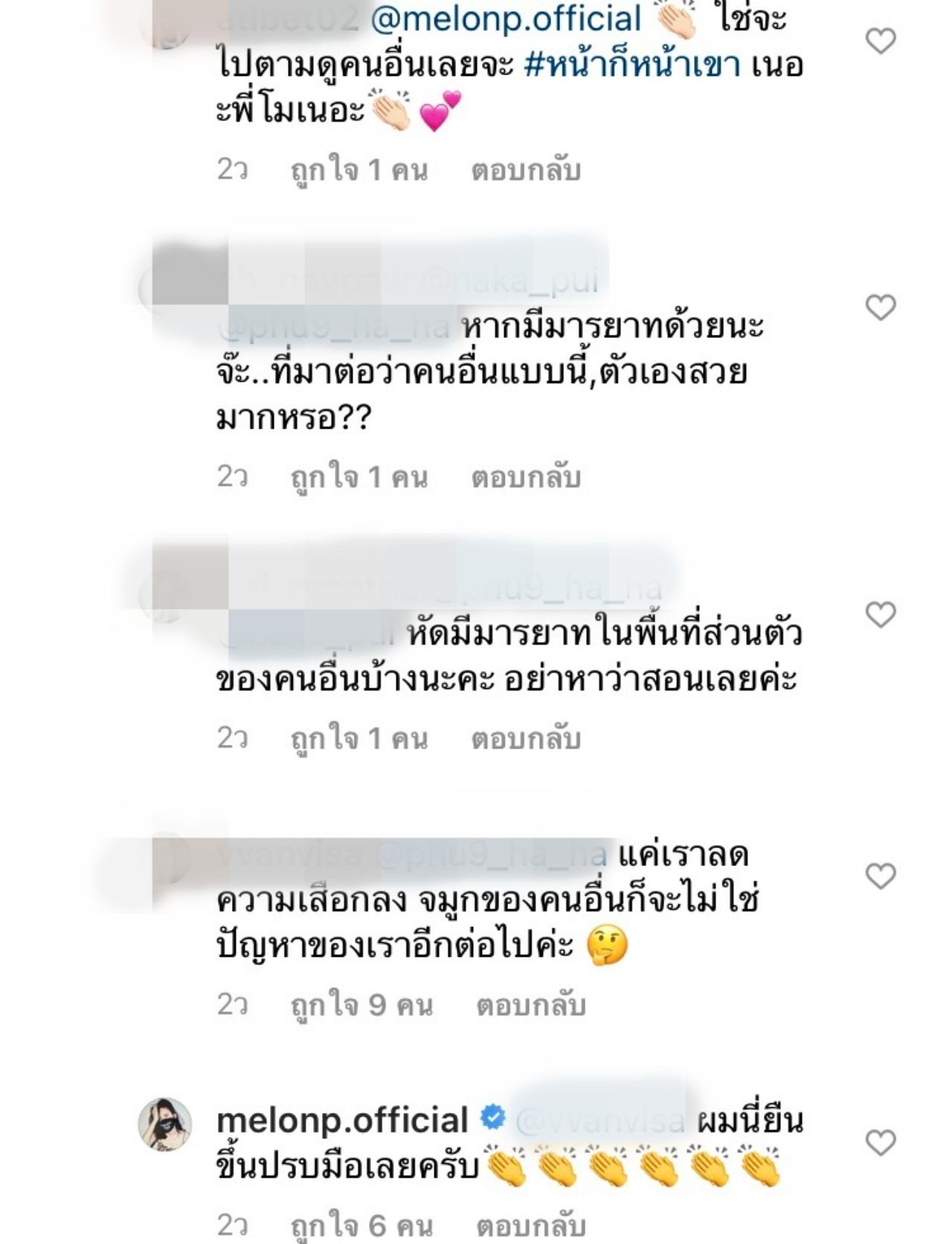
Task: Like the comment starting with แค่เราลด
Action: pos(881,876)
